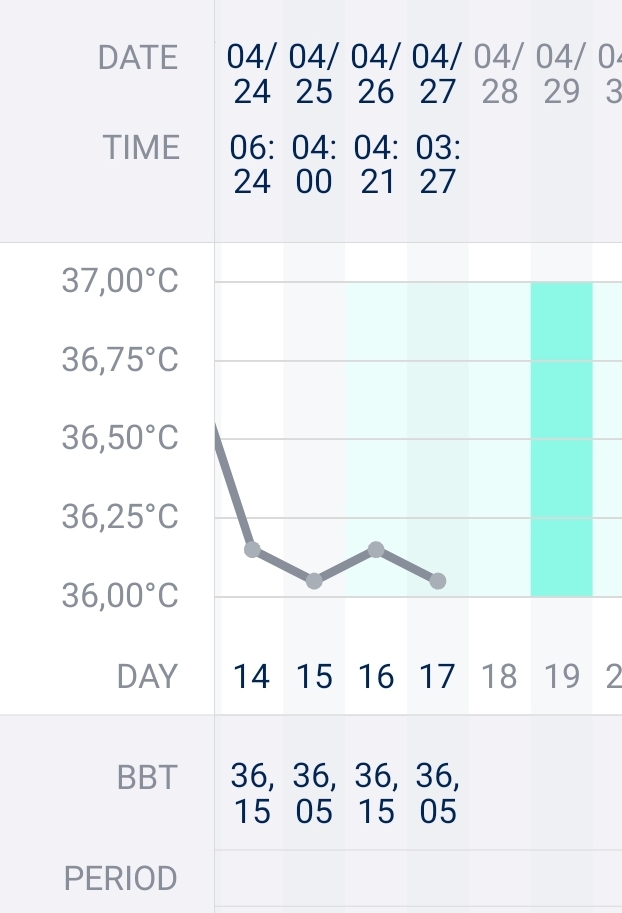Open the highlighted day 19 column
The image size is (622, 913).
562,440
